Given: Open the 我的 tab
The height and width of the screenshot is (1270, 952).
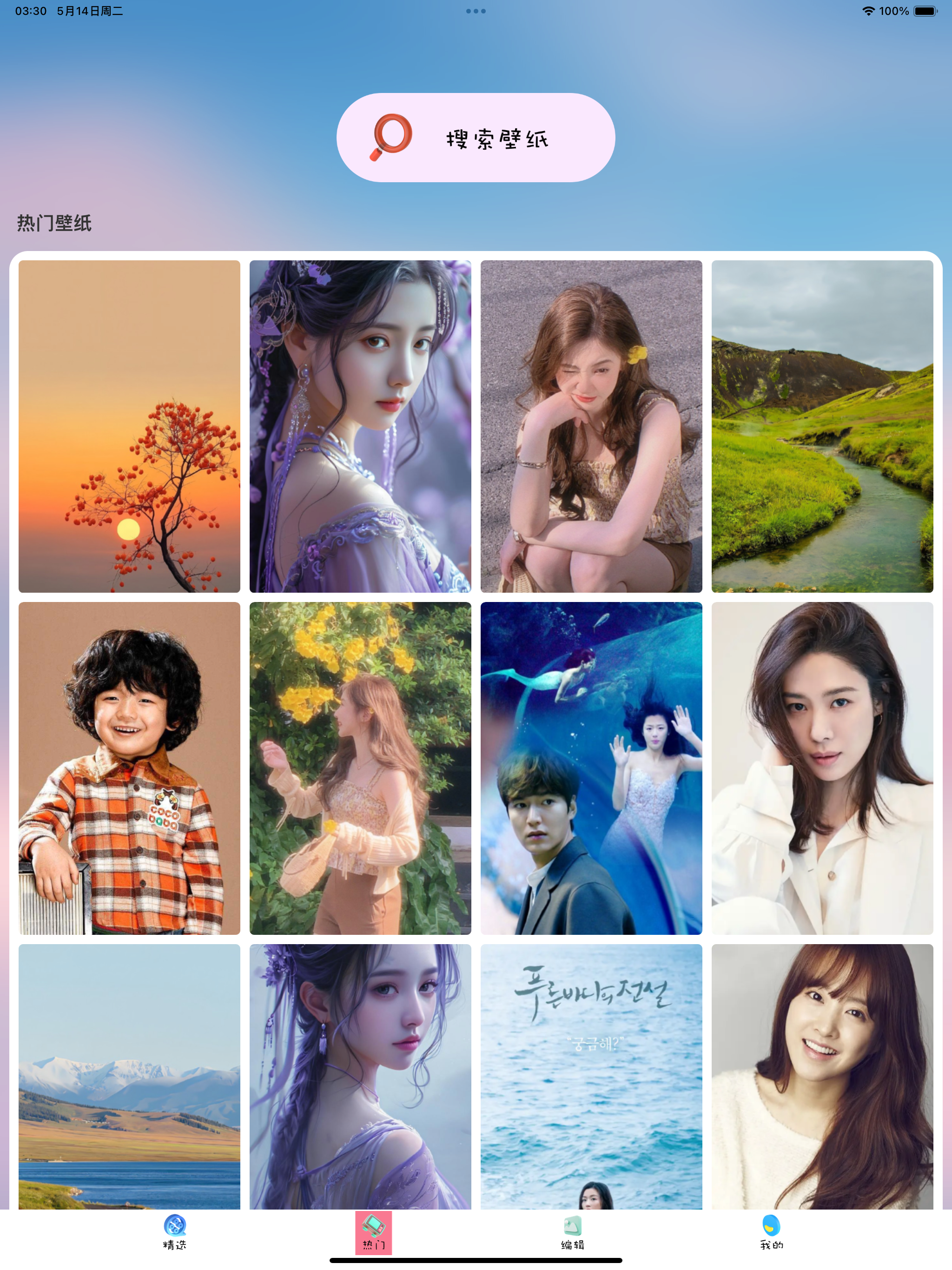Looking at the screenshot, I should (771, 1231).
